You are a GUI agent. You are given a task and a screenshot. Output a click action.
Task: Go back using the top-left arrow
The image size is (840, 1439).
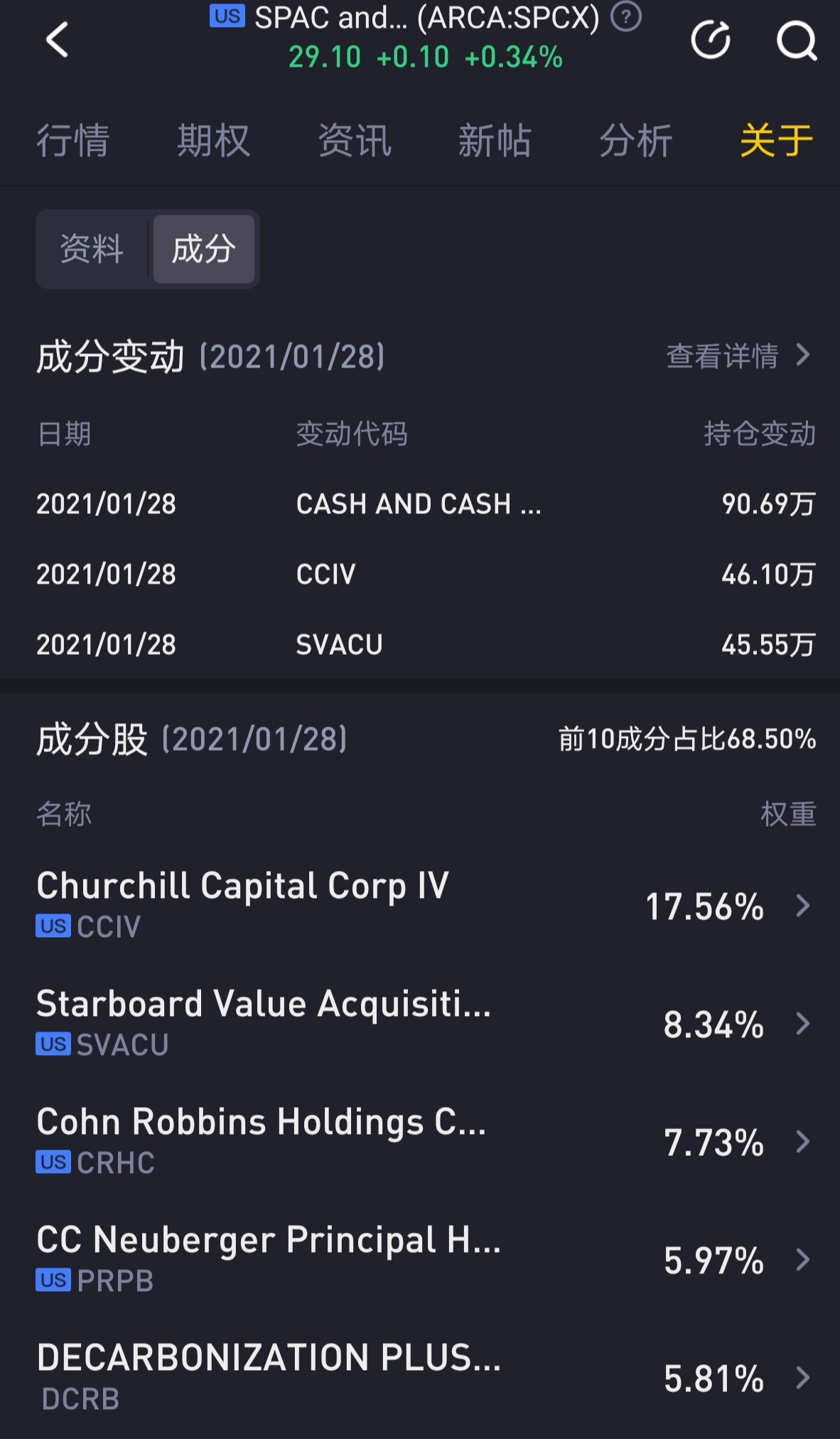[x=57, y=39]
